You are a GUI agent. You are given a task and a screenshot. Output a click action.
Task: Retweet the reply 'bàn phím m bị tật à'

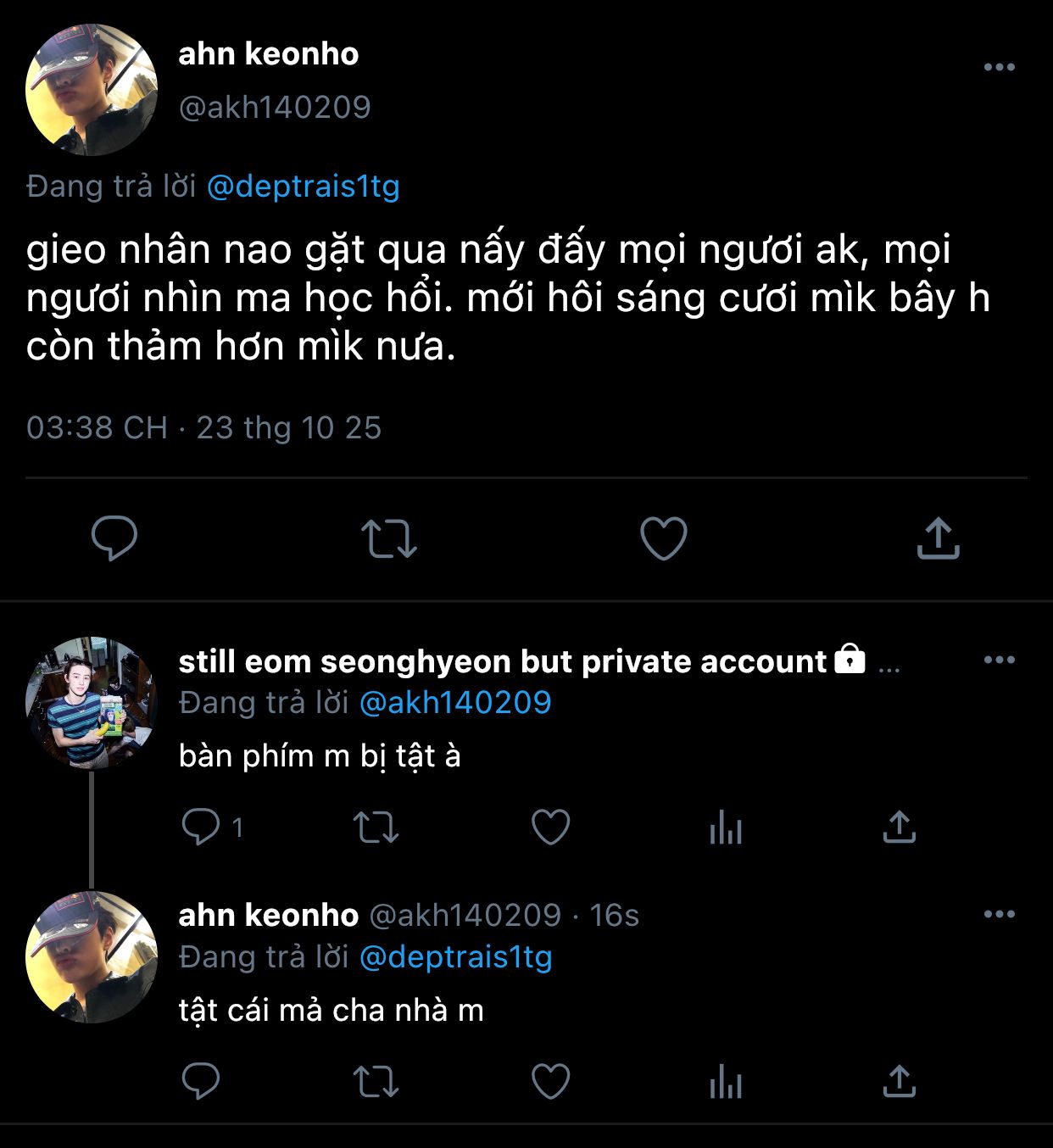coord(376,827)
